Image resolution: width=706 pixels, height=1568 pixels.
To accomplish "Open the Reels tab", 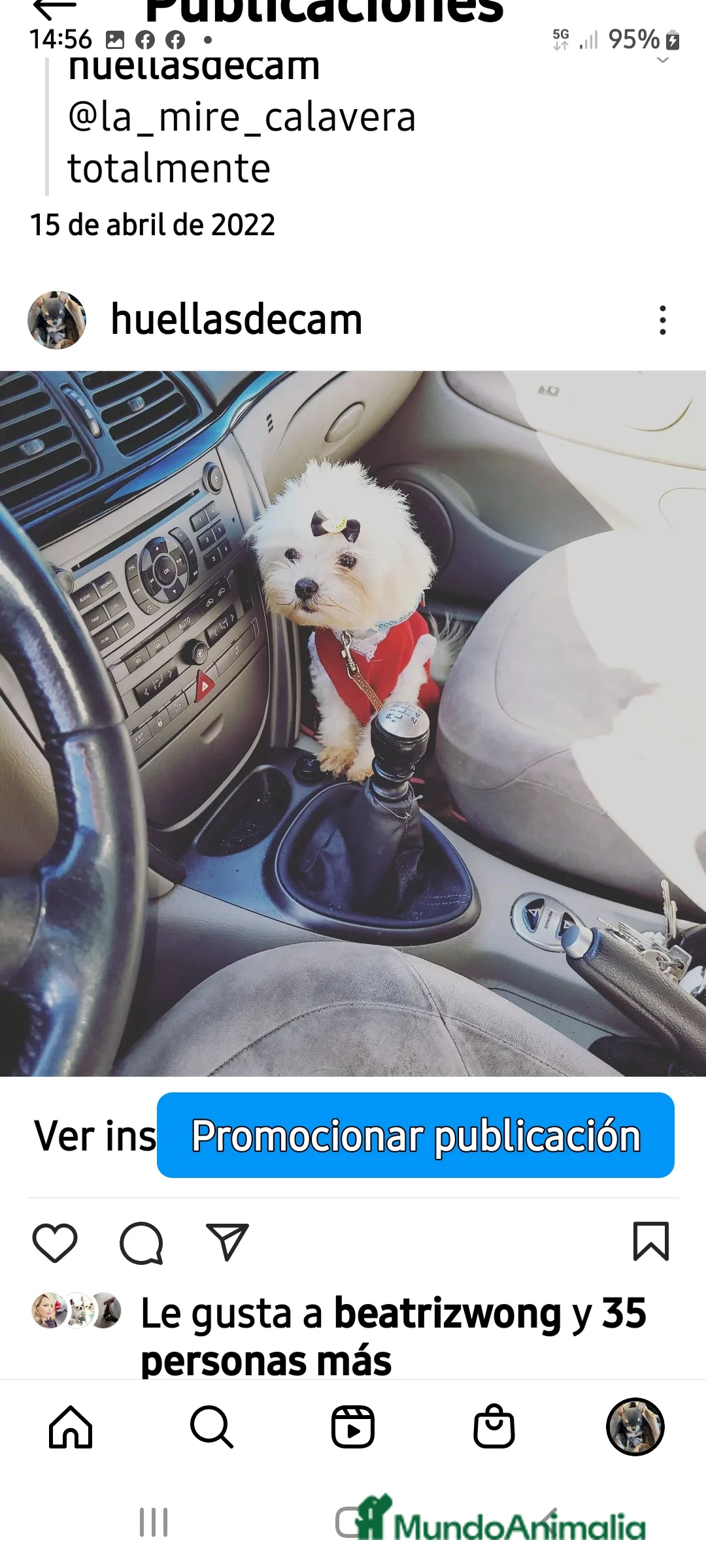I will coord(353,1427).
